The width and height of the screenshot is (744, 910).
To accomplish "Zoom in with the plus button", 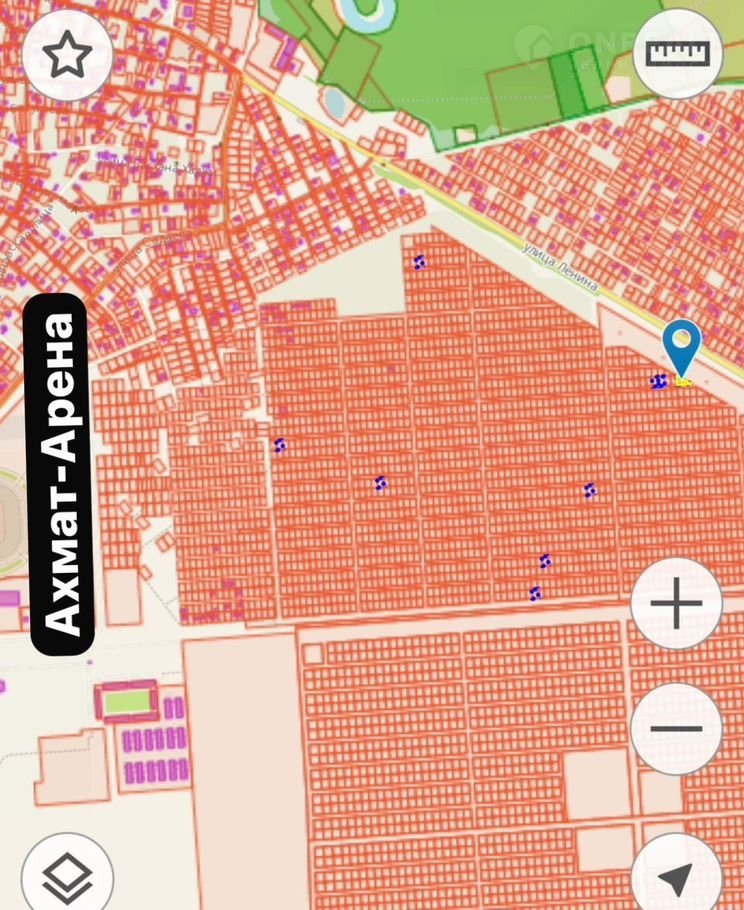I will coord(676,604).
